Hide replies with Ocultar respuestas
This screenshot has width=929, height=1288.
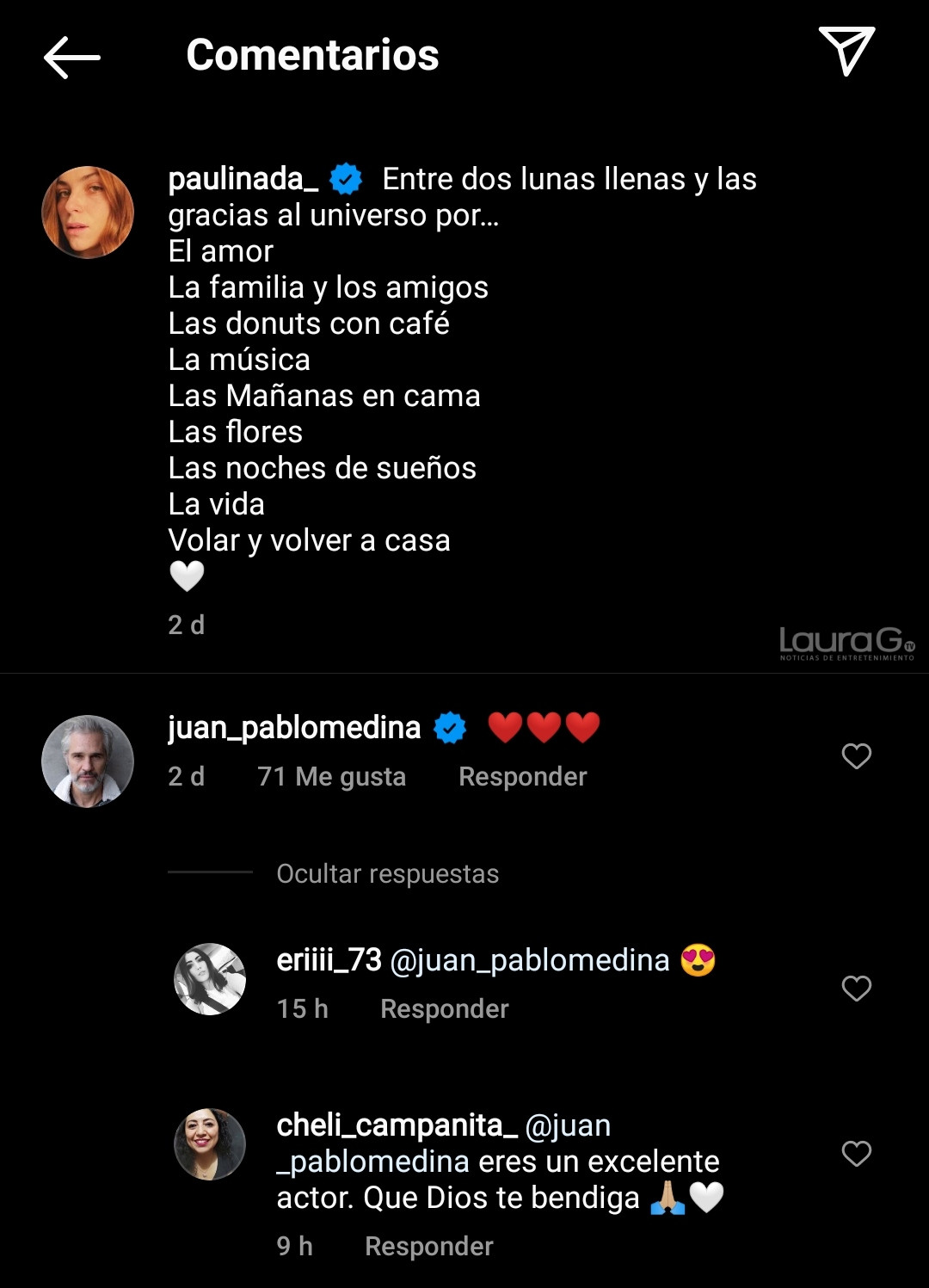pyautogui.click(x=387, y=873)
